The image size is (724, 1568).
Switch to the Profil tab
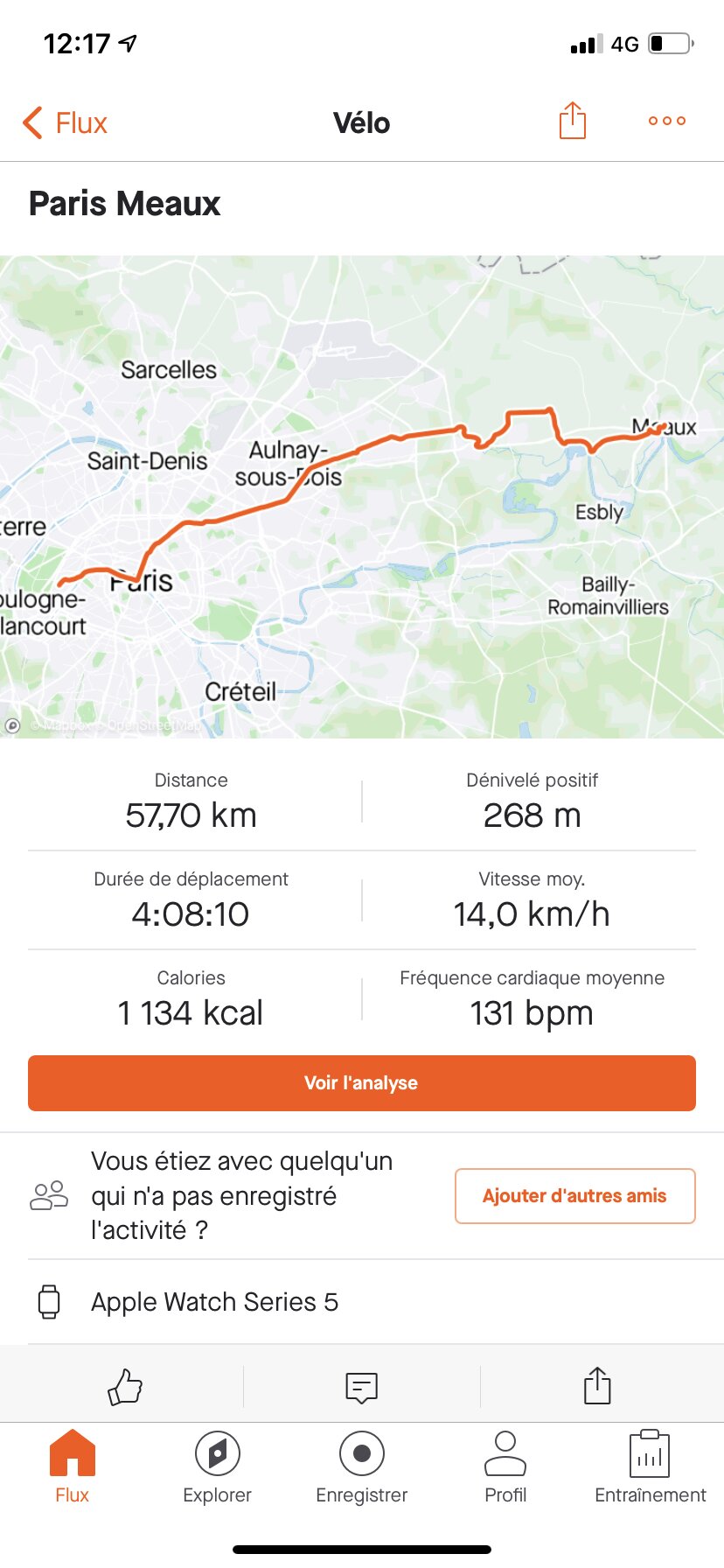point(505,1467)
